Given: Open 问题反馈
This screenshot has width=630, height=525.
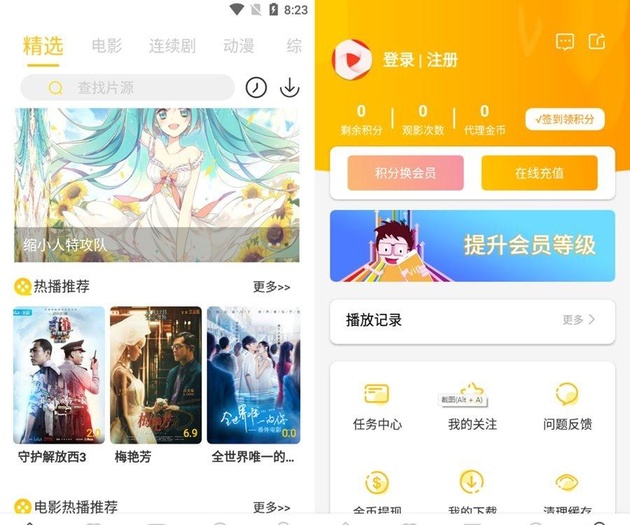Looking at the screenshot, I should tap(567, 406).
